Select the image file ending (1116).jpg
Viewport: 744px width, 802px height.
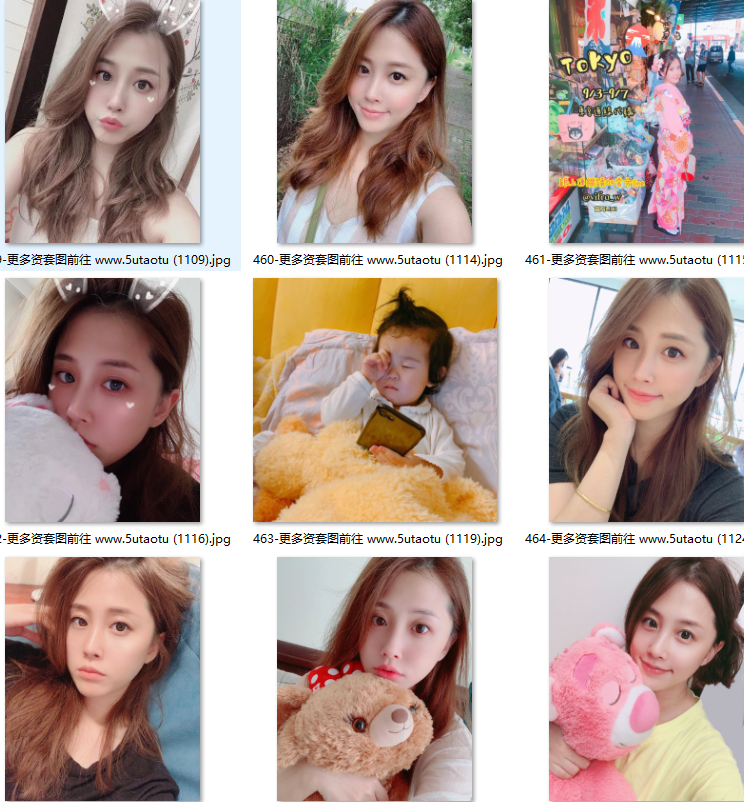click(102, 400)
